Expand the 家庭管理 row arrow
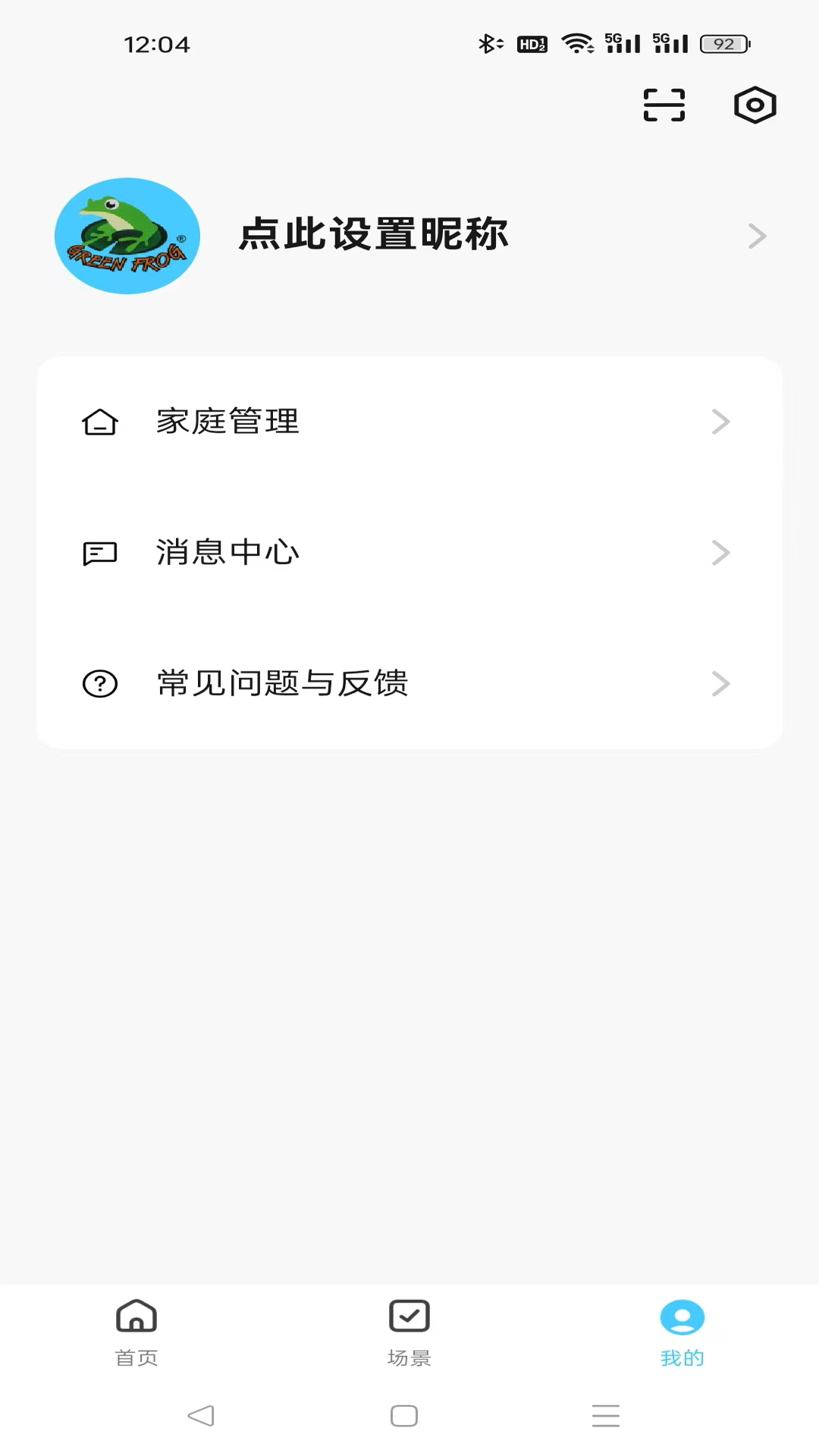 [x=721, y=422]
